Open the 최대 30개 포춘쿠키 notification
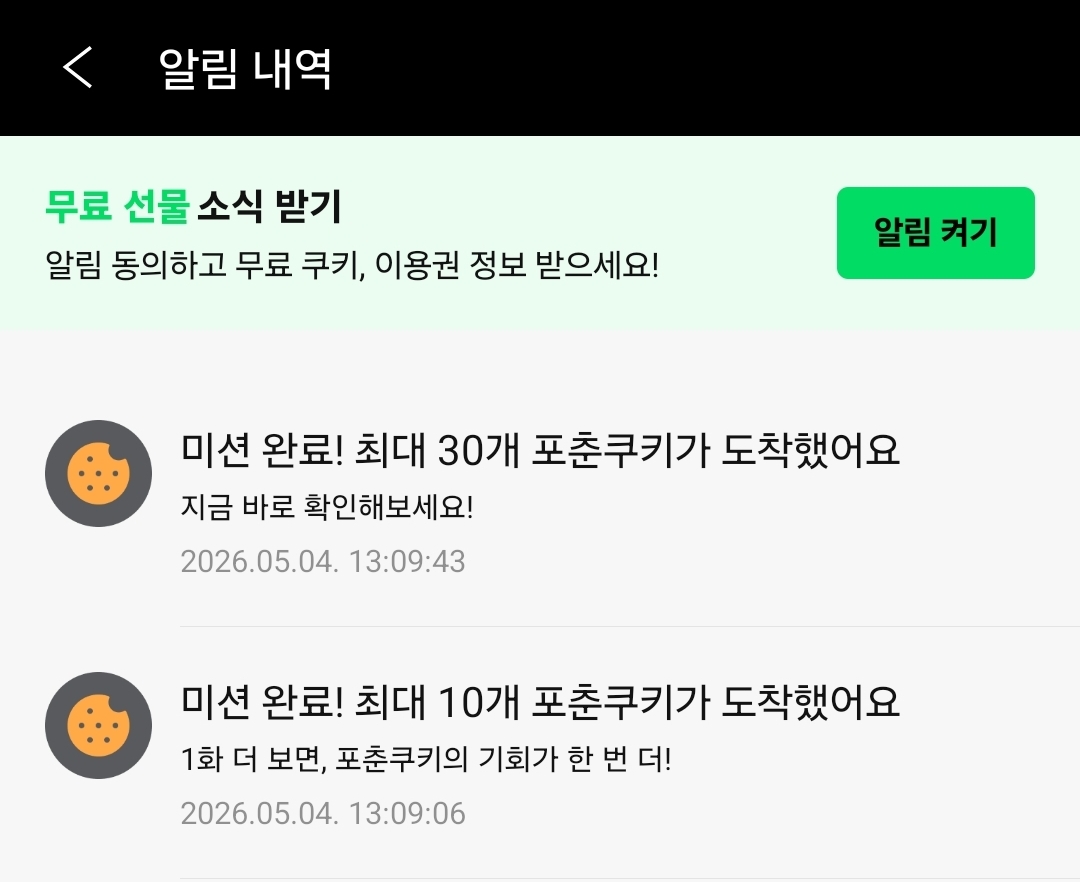 tap(540, 501)
